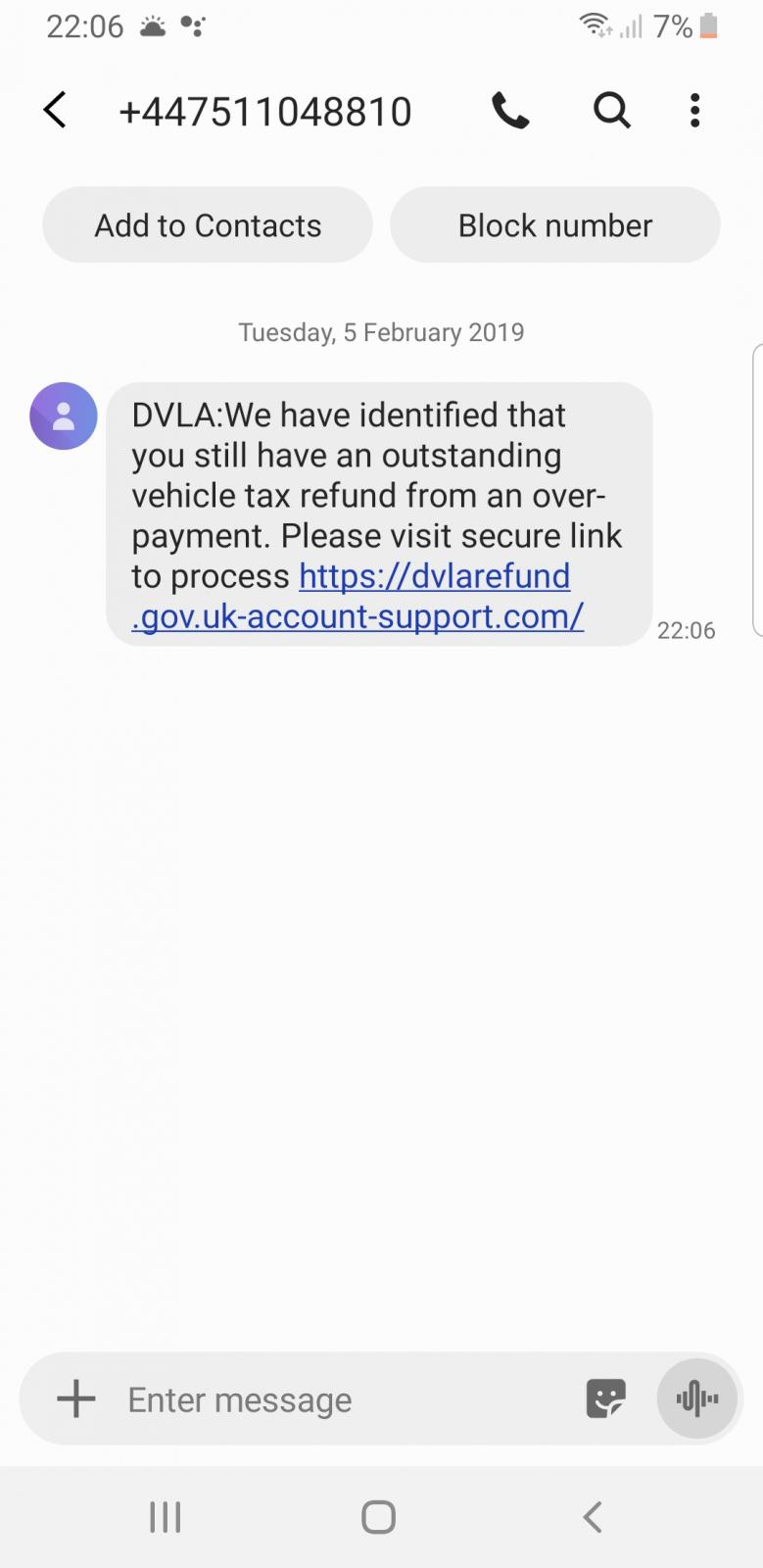Open the sticker picker
763x1568 pixels.
(x=605, y=1398)
